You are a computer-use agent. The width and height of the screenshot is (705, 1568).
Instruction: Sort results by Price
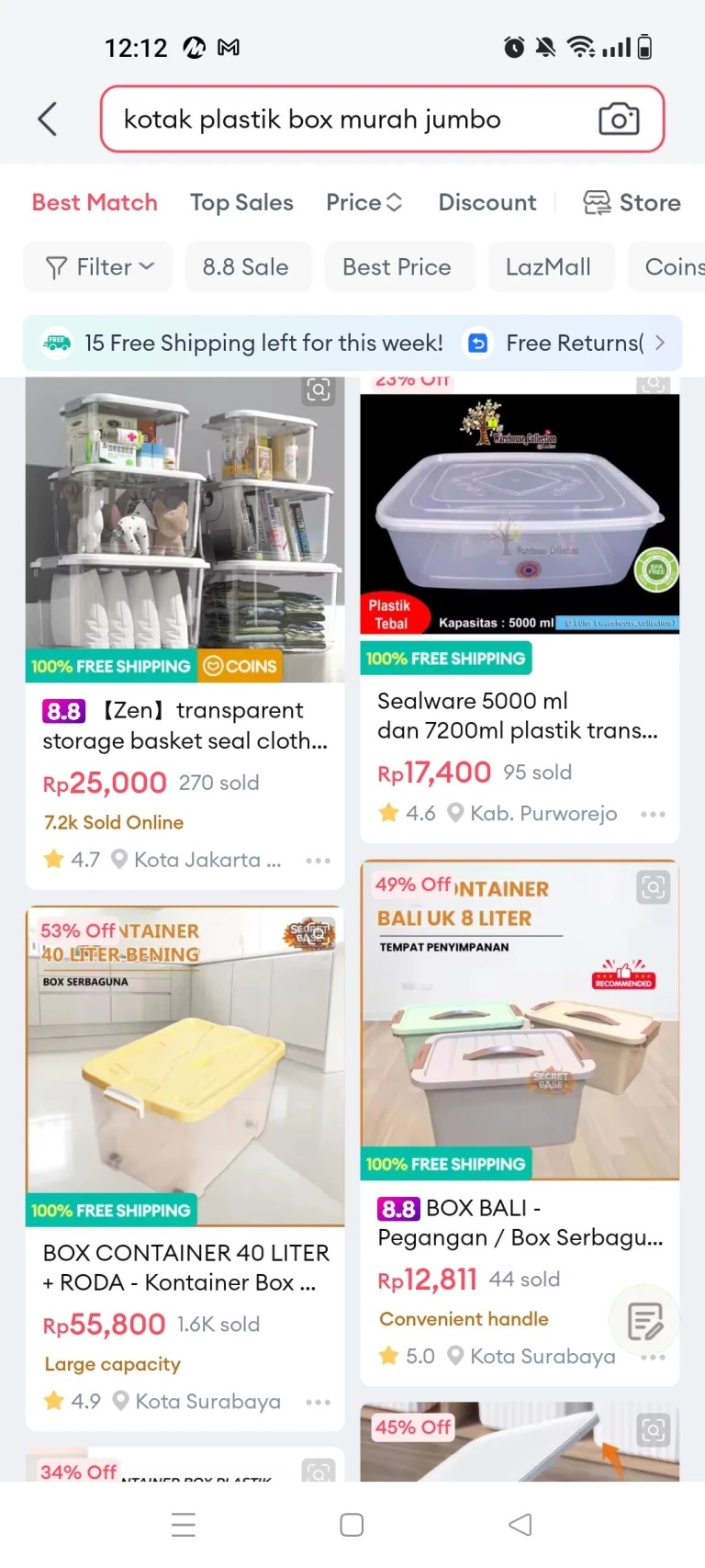pyautogui.click(x=364, y=202)
